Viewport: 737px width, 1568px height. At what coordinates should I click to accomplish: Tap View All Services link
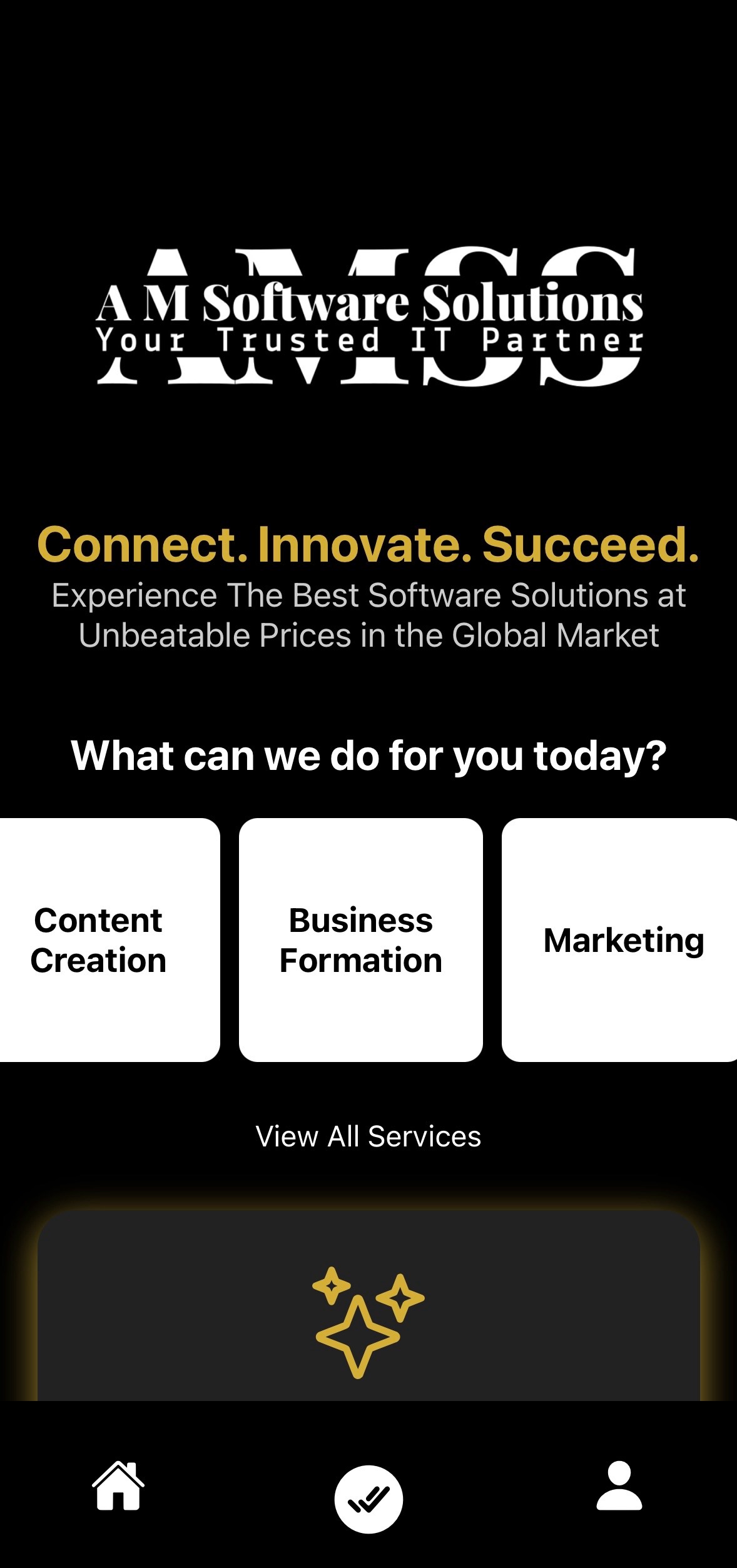[368, 1136]
